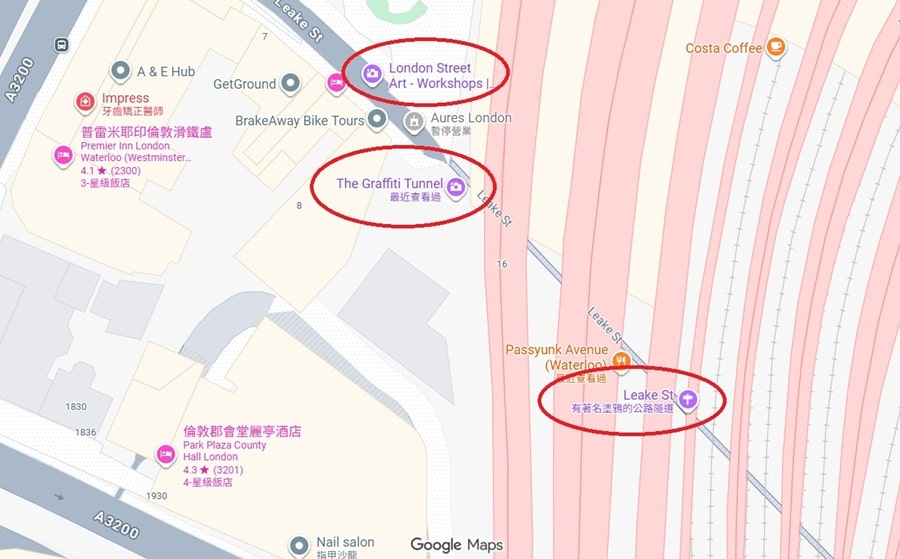This screenshot has height=559, width=900.
Task: Open the Impress dental clinic marker
Action: tap(86, 101)
